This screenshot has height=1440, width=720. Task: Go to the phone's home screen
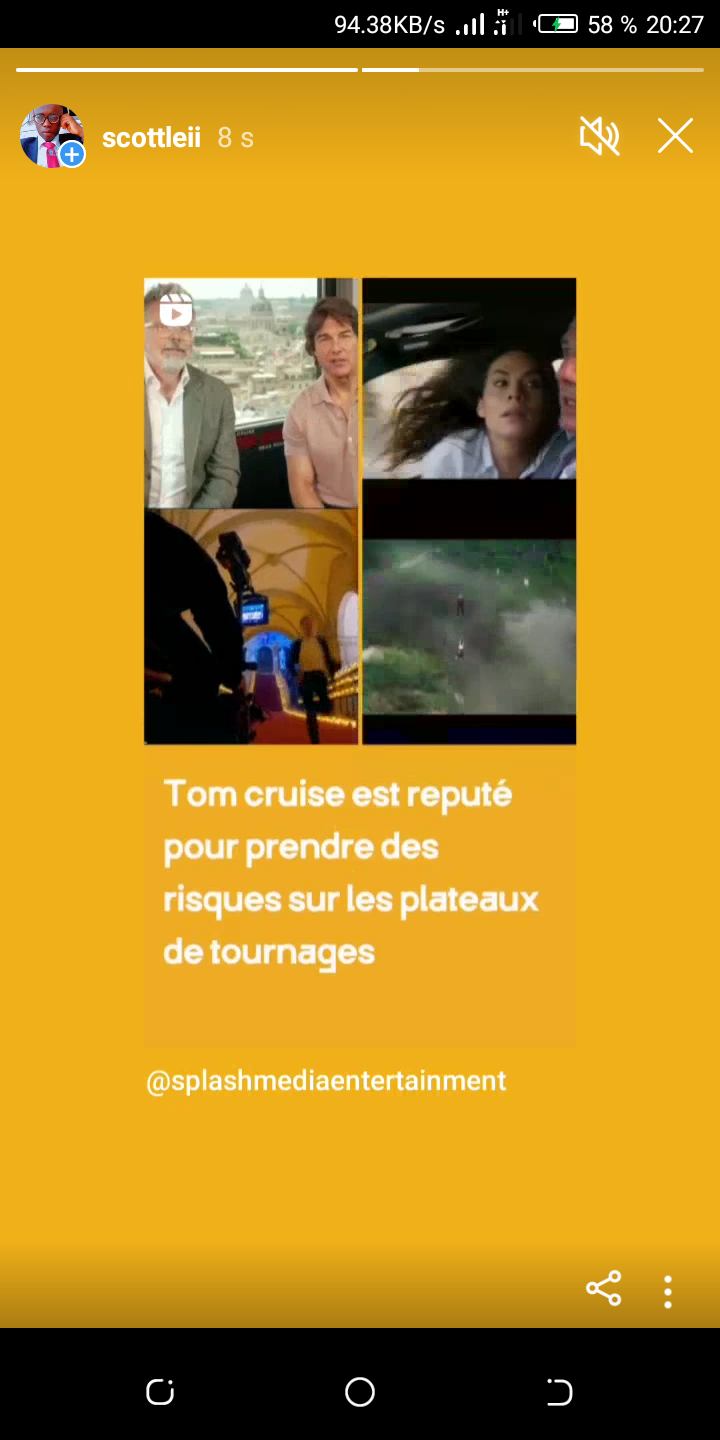[360, 1392]
